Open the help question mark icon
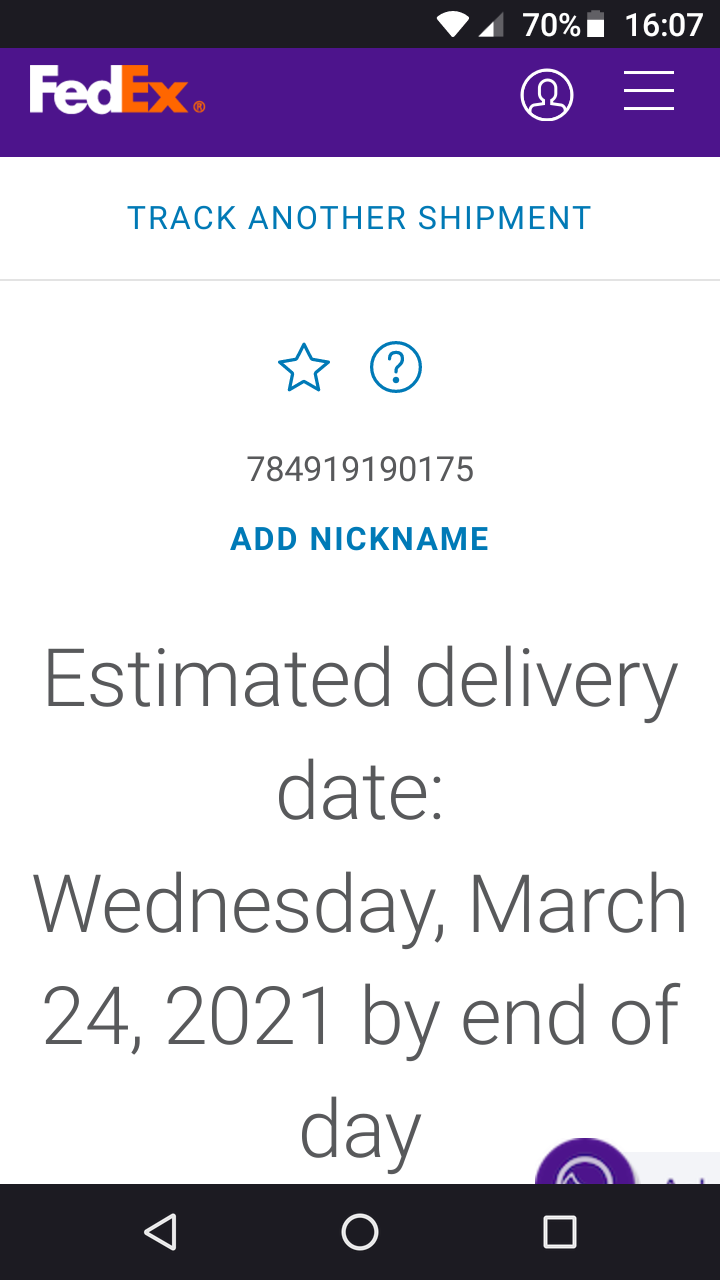This screenshot has height=1280, width=720. tap(396, 368)
